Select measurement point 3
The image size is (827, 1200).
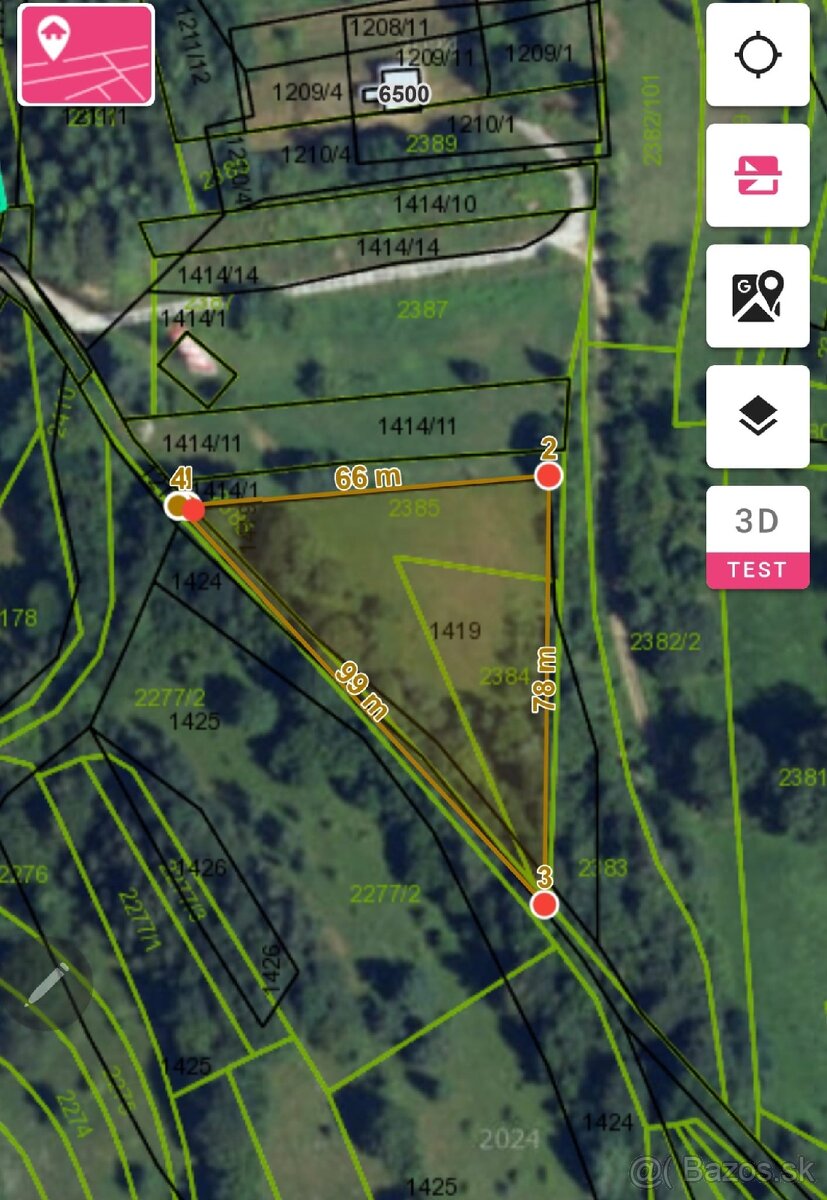click(544, 905)
